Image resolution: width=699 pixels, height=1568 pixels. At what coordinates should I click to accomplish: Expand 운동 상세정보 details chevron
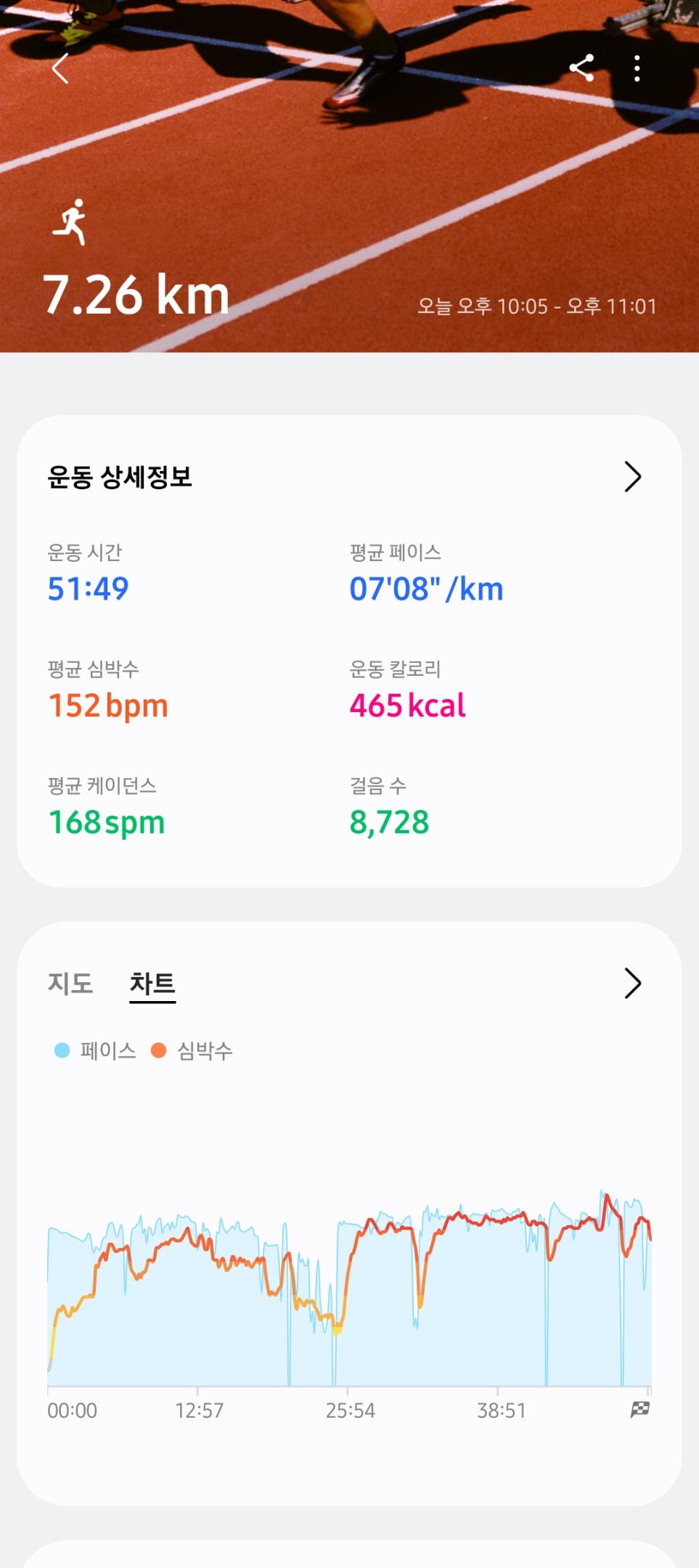pos(632,477)
